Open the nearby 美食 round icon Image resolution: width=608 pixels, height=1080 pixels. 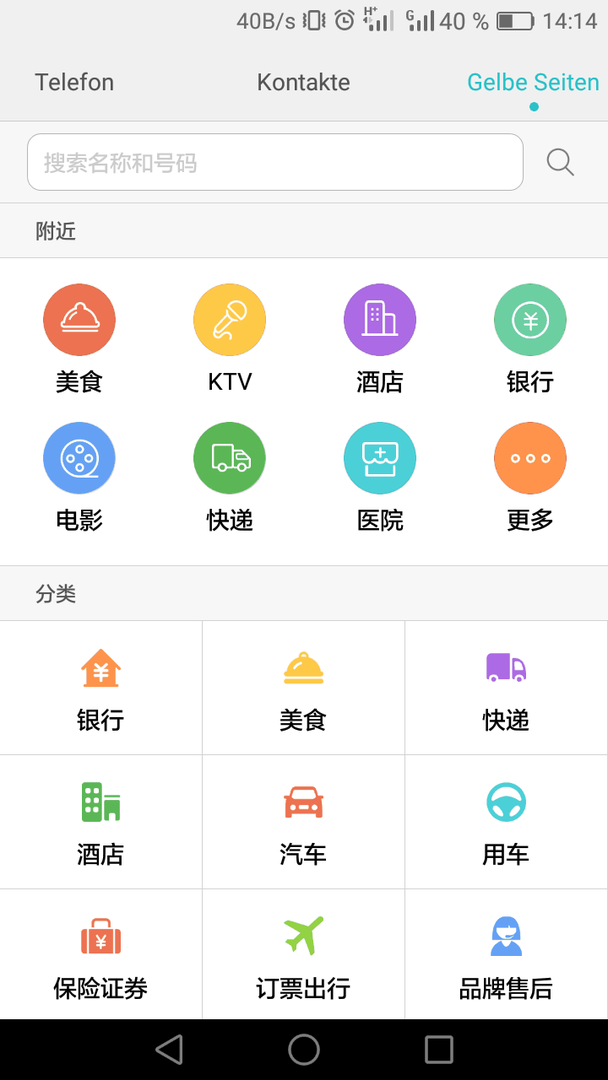(79, 320)
